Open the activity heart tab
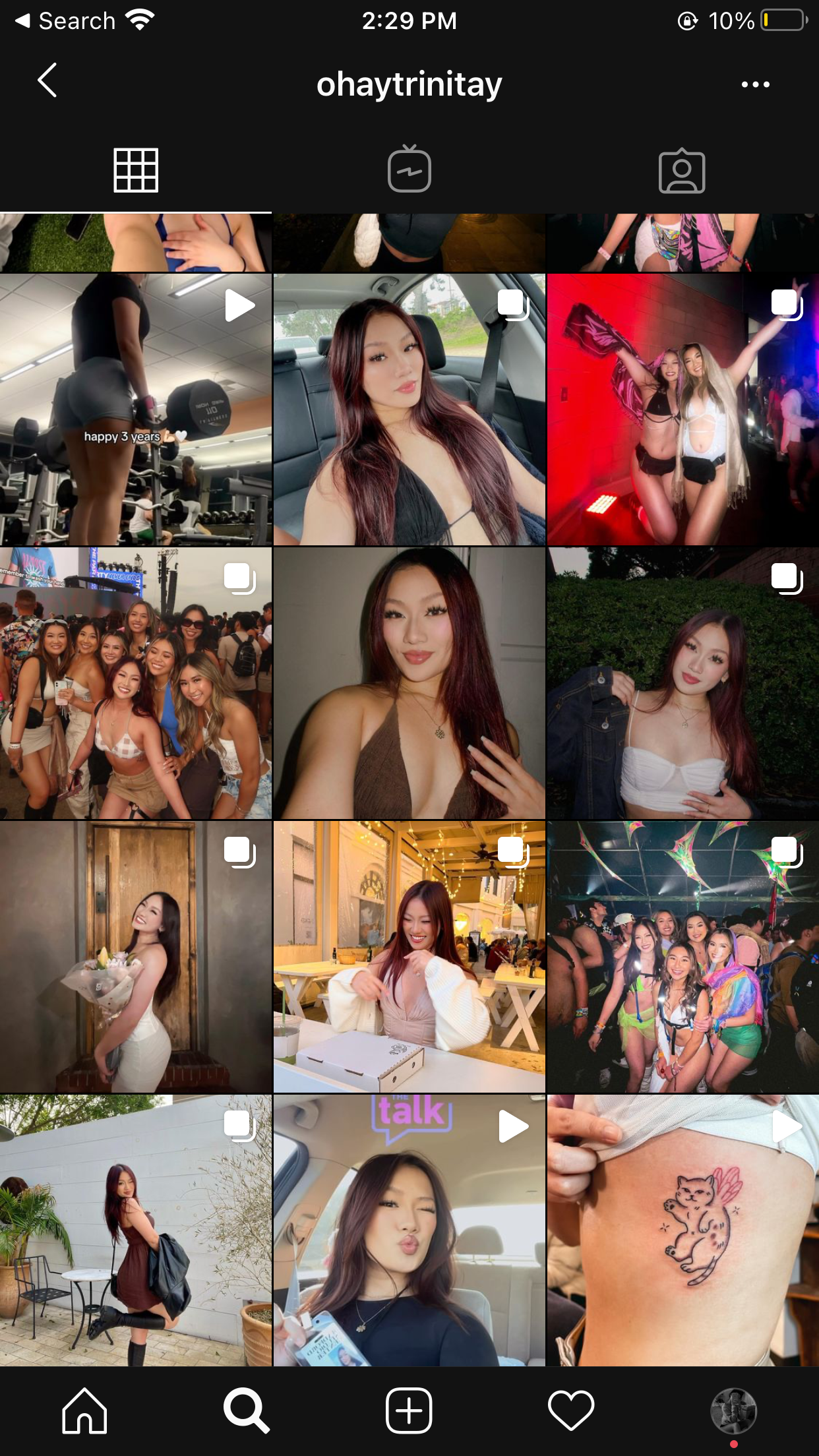819x1456 pixels. click(x=571, y=1410)
